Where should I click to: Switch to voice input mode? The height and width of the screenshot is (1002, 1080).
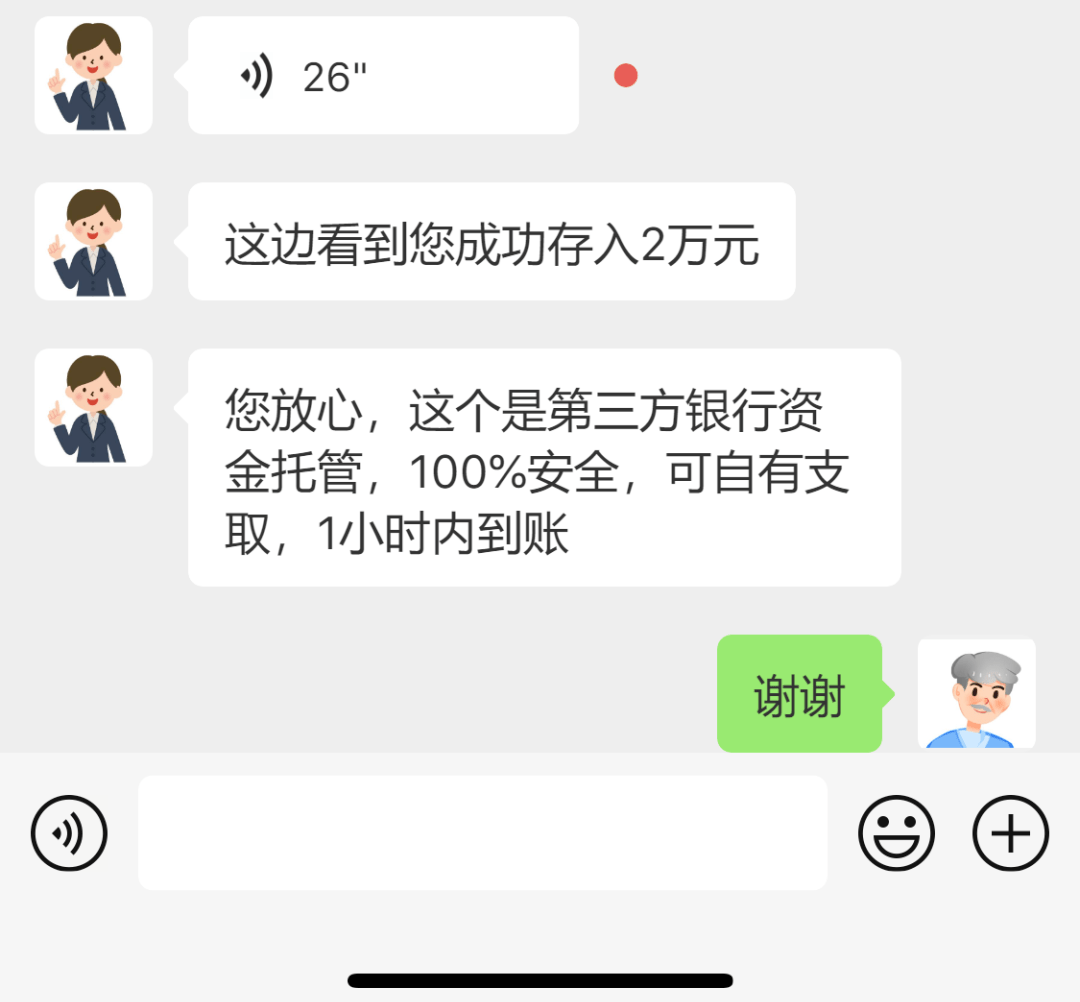click(69, 833)
